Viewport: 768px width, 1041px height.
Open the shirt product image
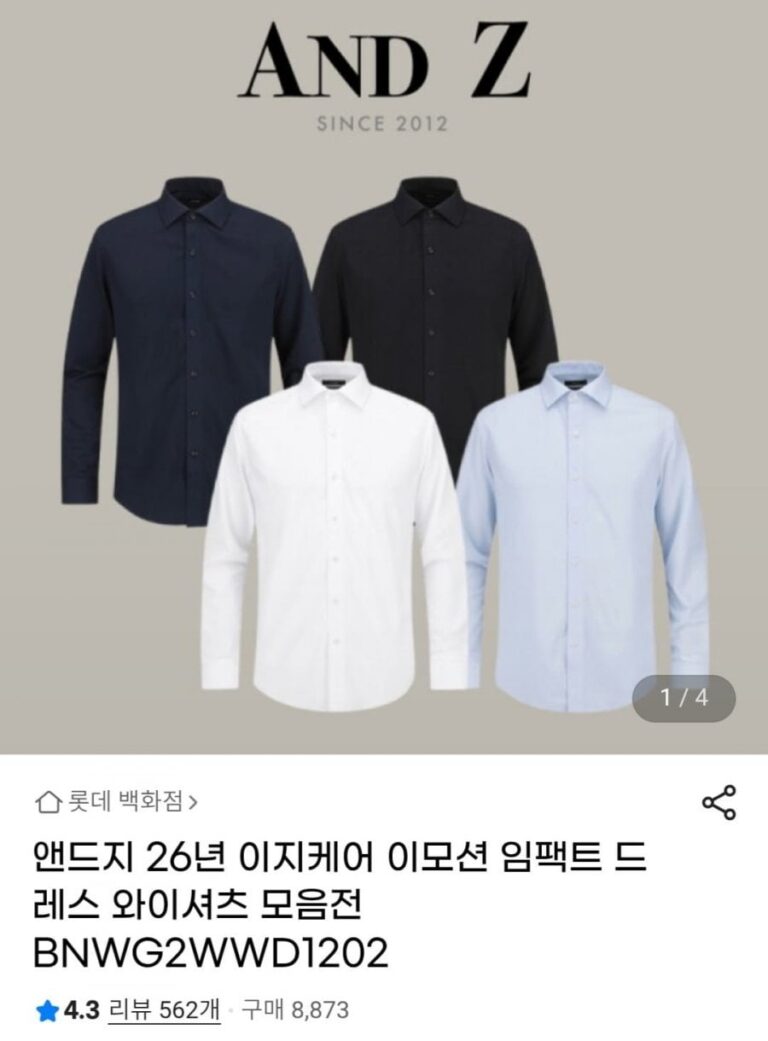tap(384, 420)
